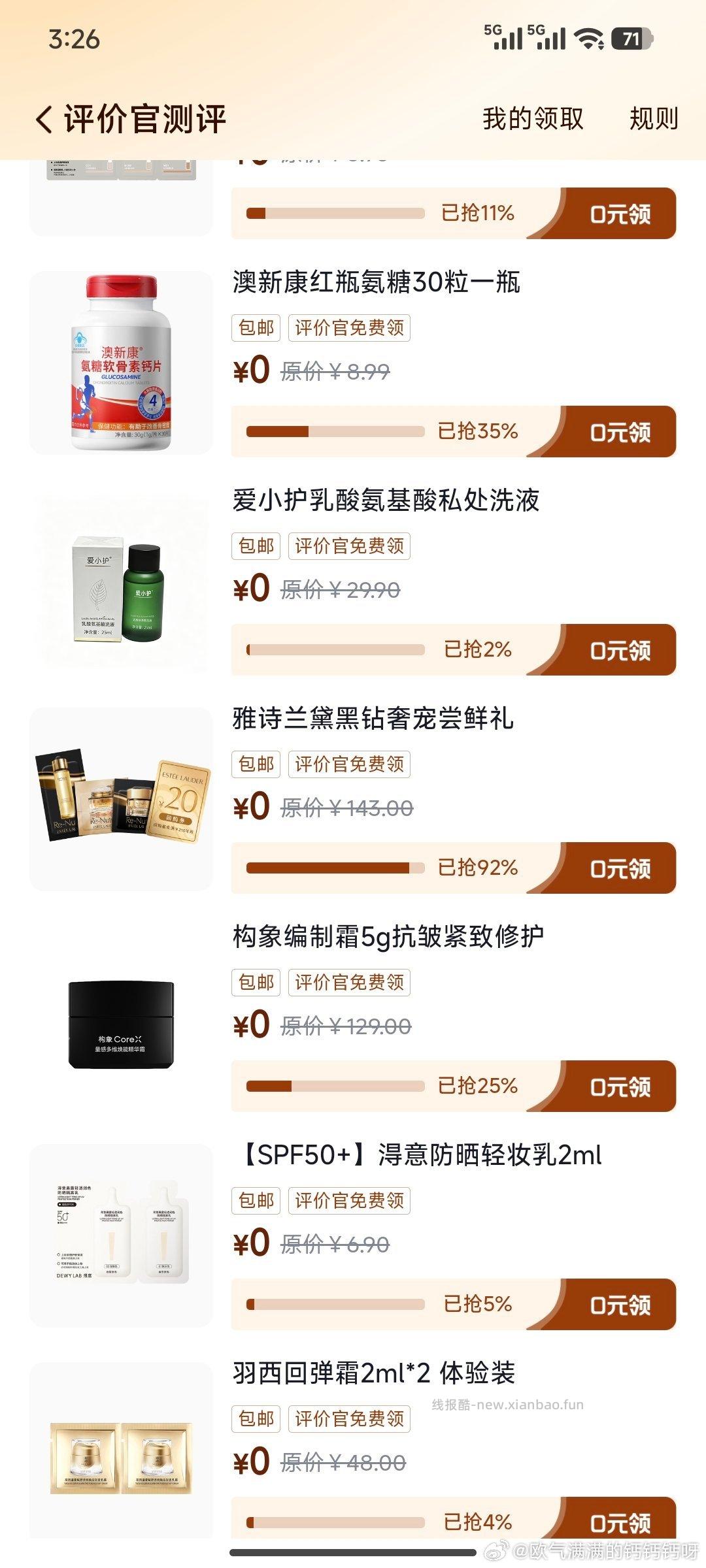The image size is (706, 1568).
Task: Tap the Wi-Fi icon in status bar
Action: tap(589, 39)
